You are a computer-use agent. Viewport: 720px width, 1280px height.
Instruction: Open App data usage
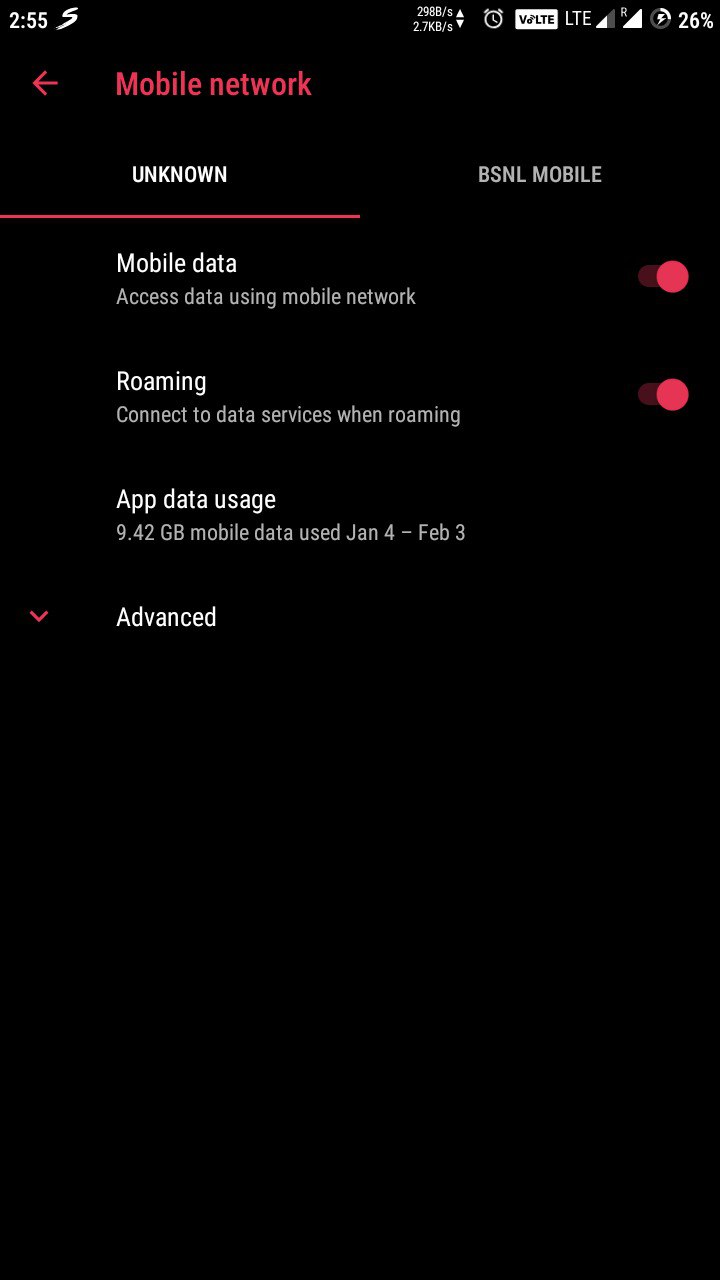click(x=360, y=515)
